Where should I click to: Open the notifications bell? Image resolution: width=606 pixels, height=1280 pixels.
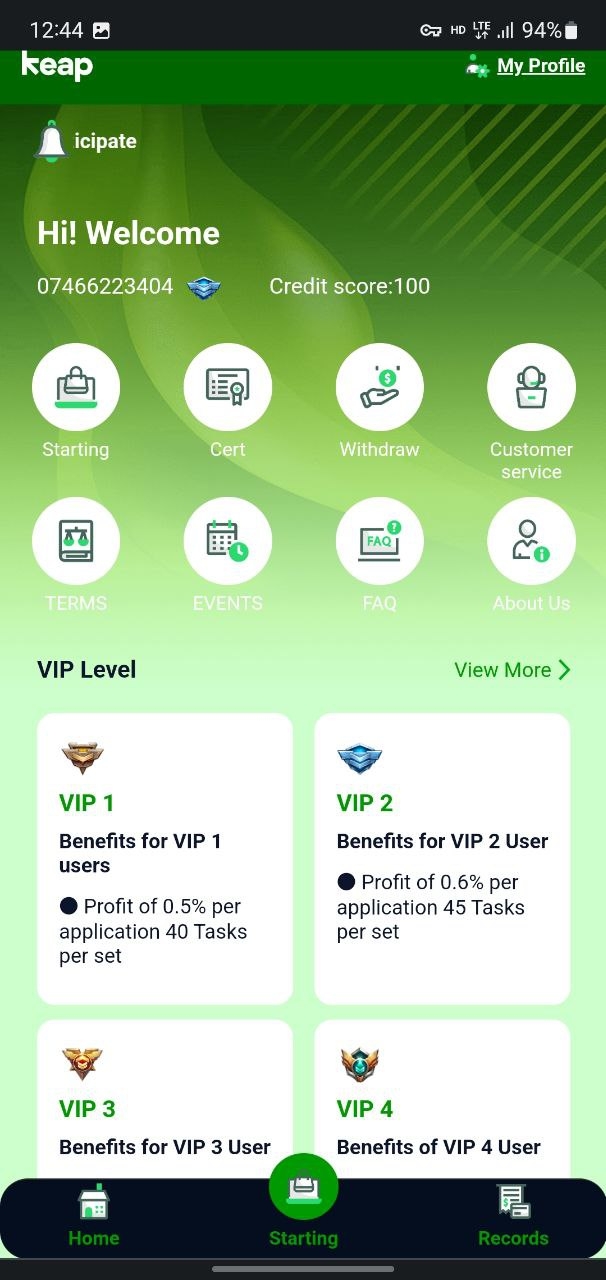(52, 141)
